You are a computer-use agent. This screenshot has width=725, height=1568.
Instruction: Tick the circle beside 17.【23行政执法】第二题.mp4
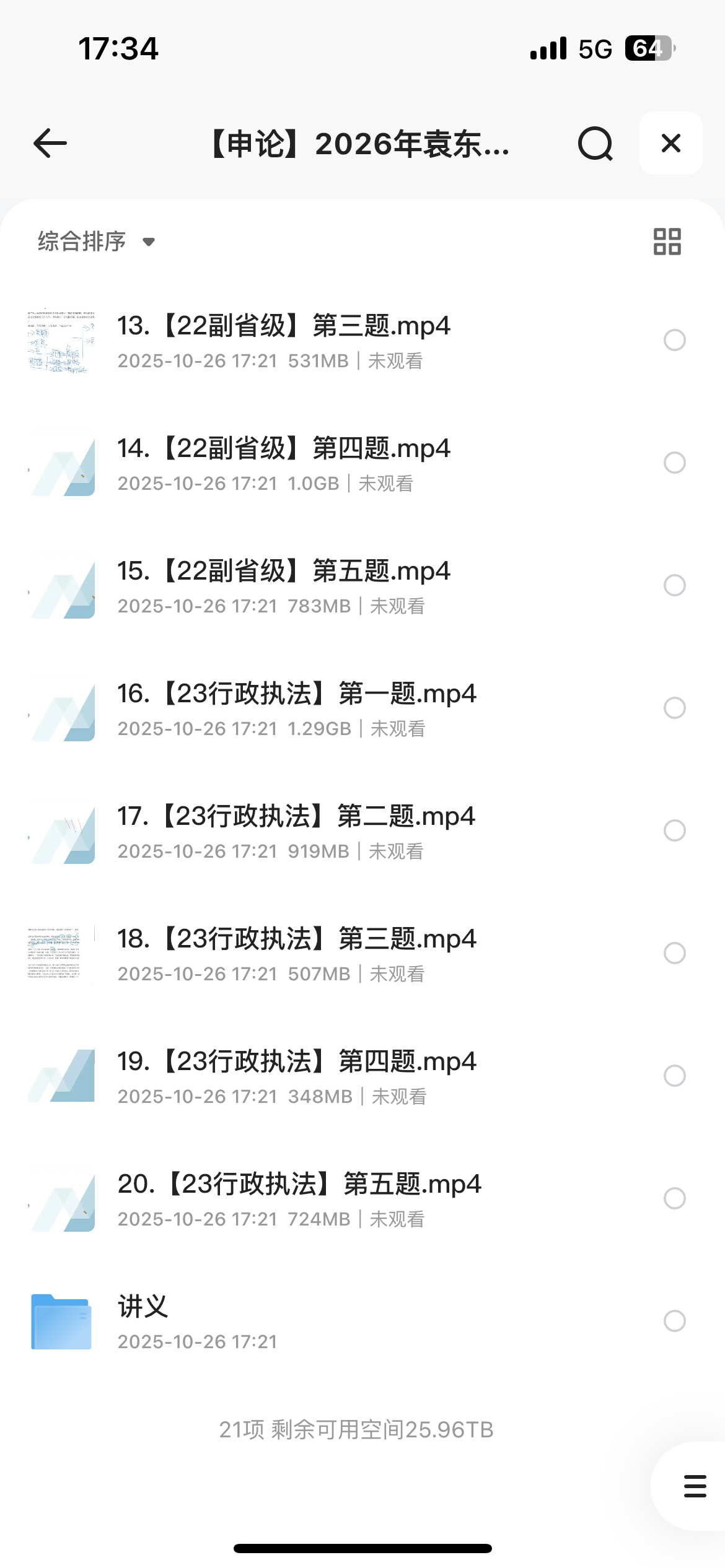[674, 830]
